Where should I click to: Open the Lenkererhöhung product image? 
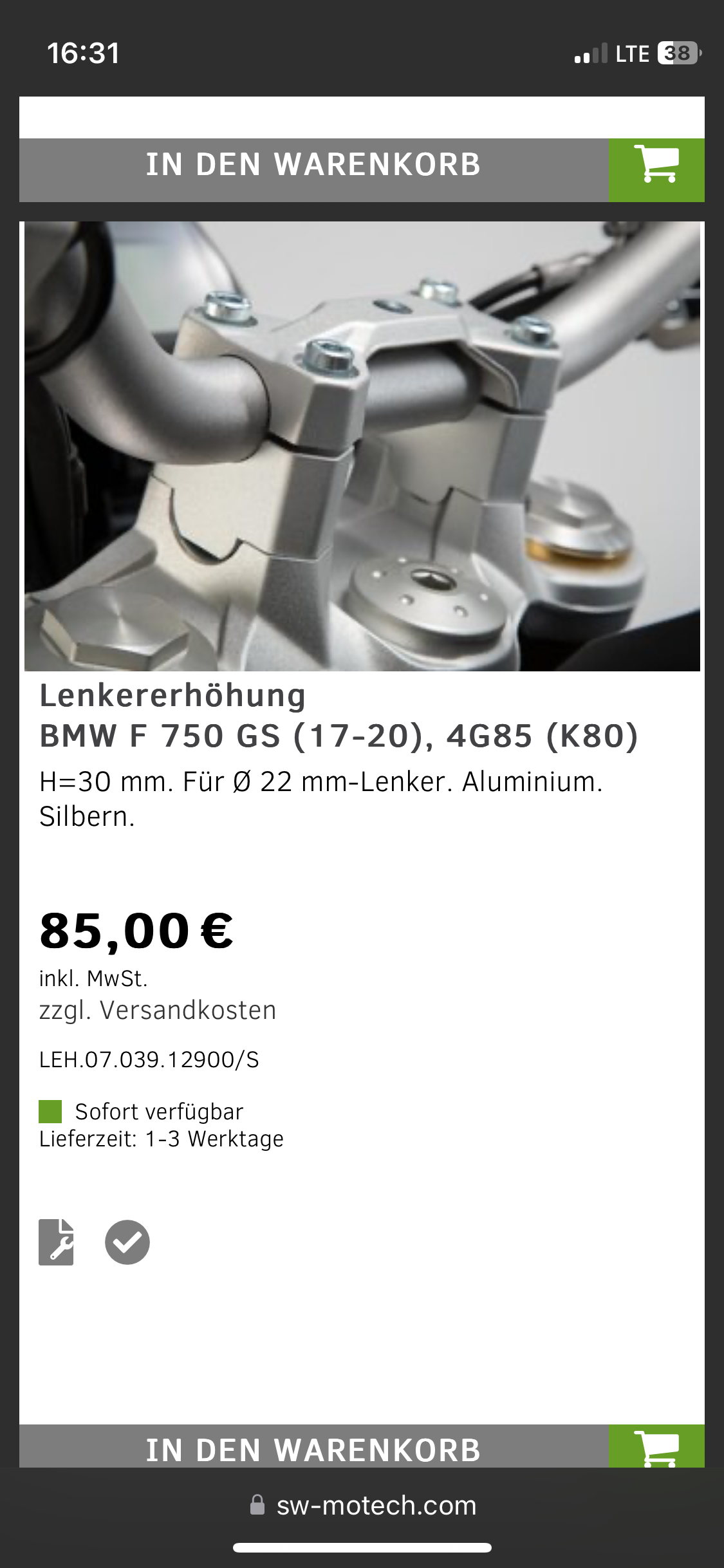(362, 446)
